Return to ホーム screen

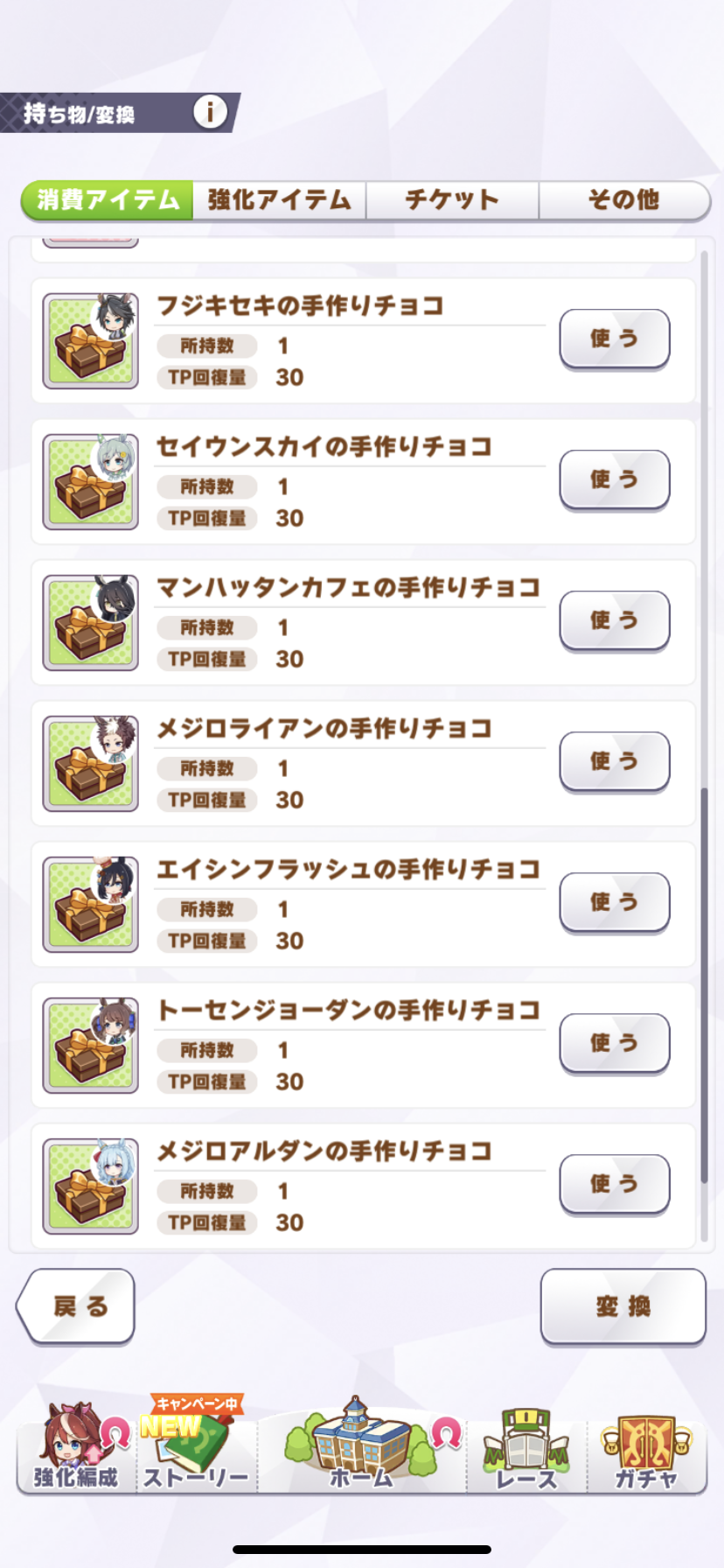pyautogui.click(x=361, y=1448)
